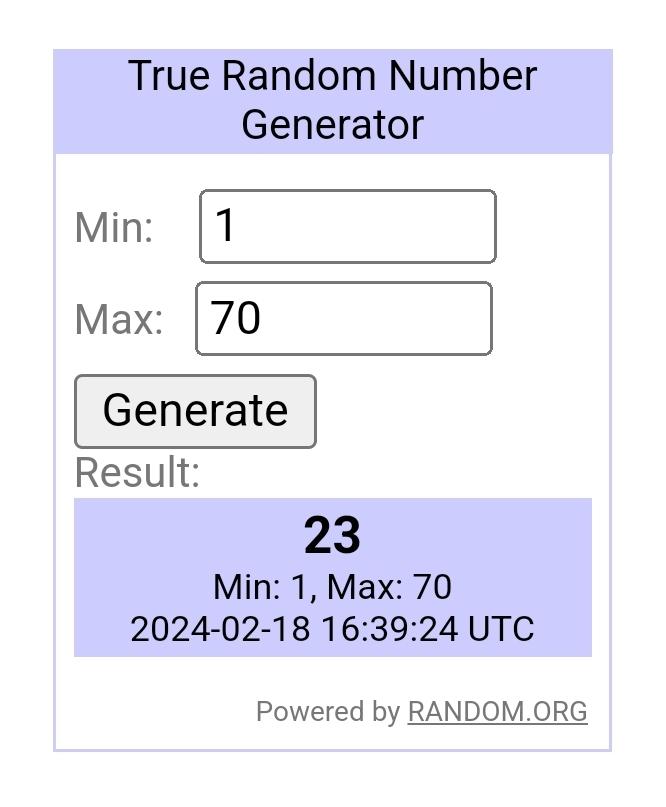
Task: Tap the Max value input field
Action: [x=343, y=319]
